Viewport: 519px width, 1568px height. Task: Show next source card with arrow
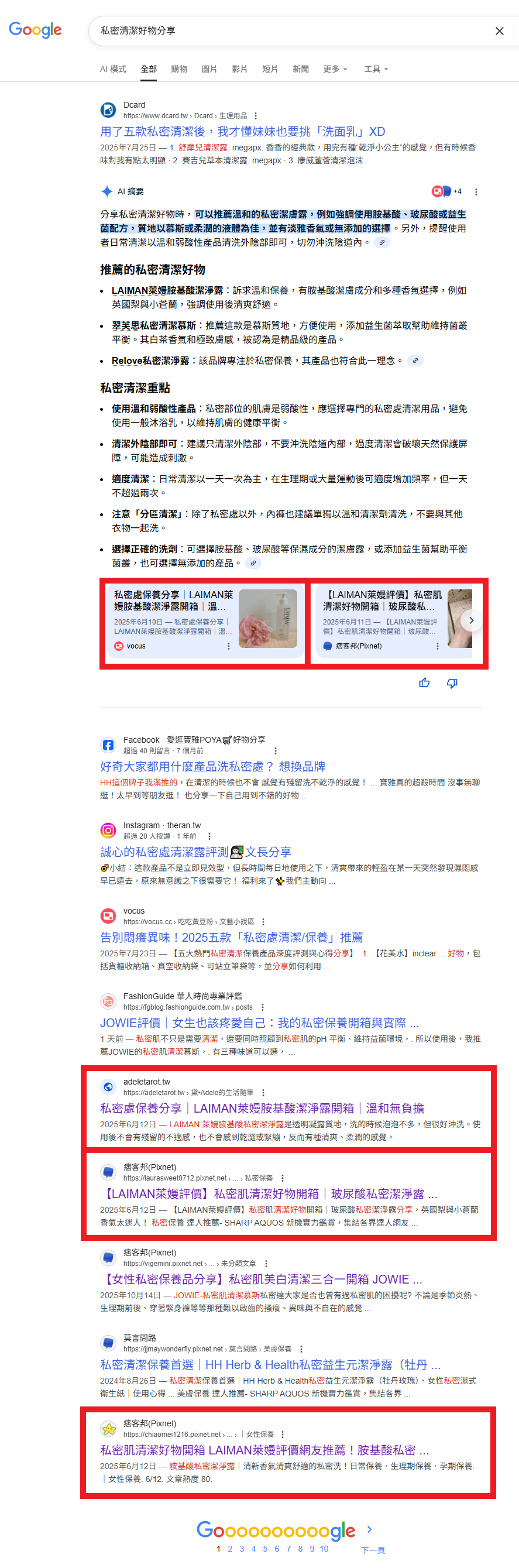[x=470, y=621]
